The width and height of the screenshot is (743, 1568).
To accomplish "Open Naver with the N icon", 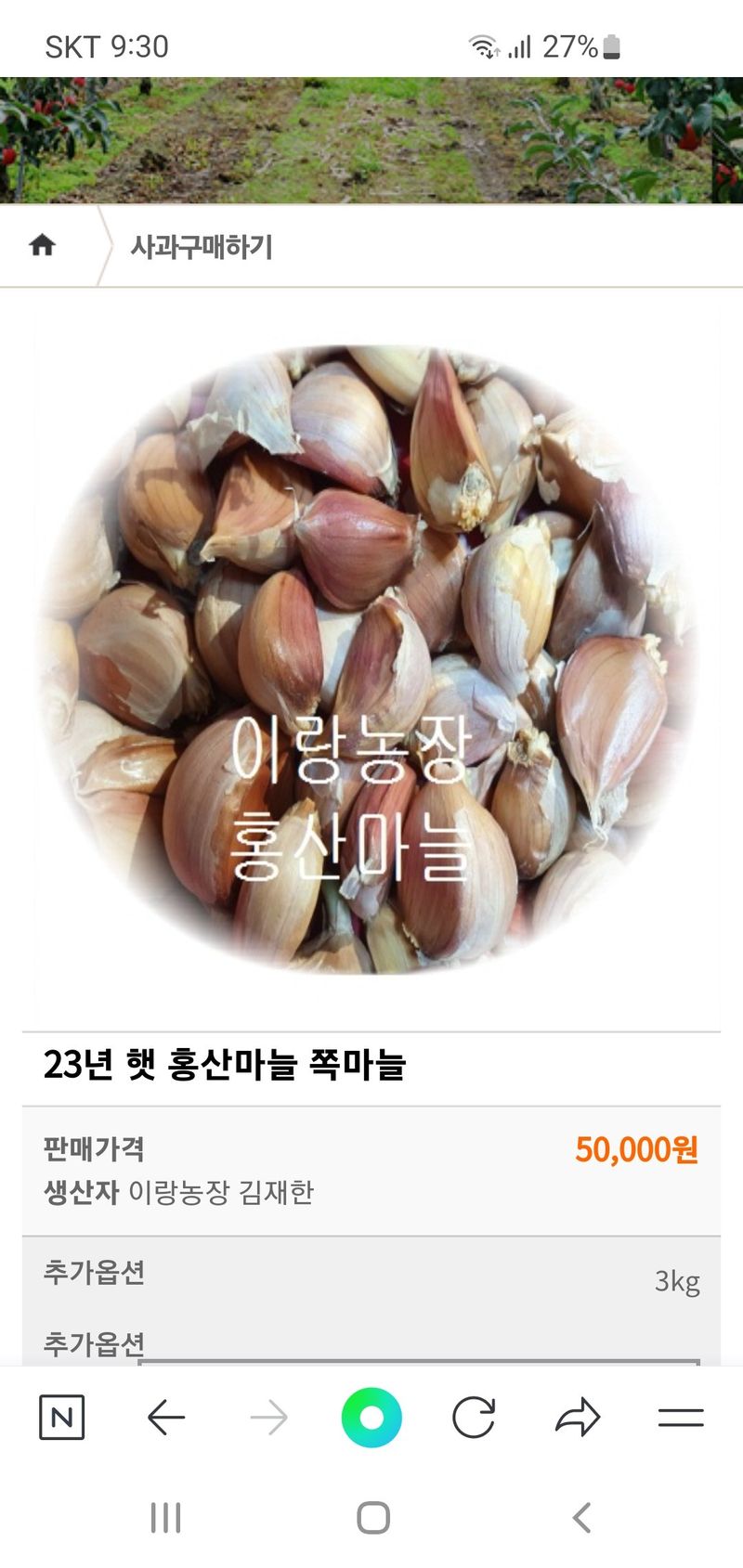I will tap(60, 1416).
